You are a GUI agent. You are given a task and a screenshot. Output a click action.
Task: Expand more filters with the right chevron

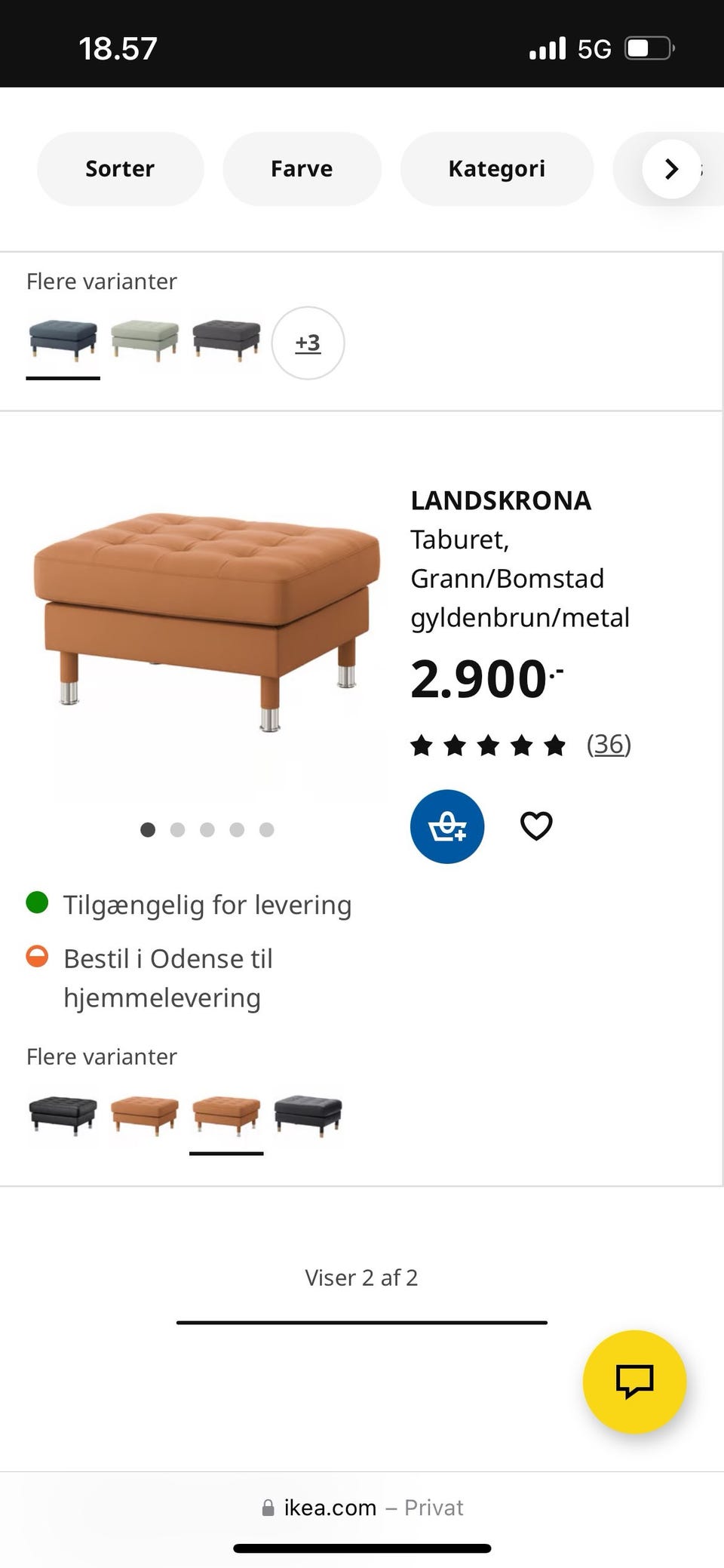point(670,168)
